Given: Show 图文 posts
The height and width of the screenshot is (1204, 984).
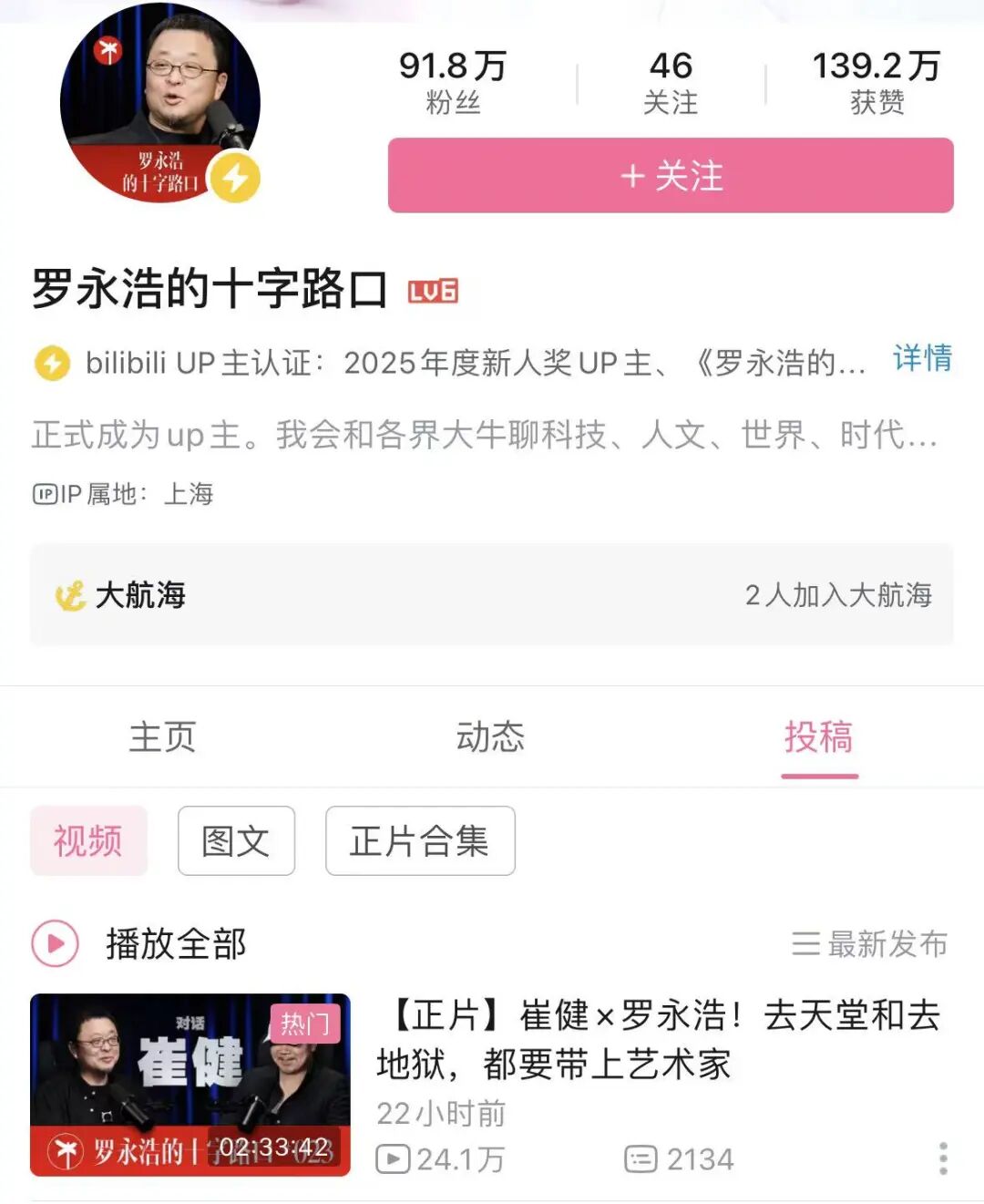Looking at the screenshot, I should click(236, 840).
